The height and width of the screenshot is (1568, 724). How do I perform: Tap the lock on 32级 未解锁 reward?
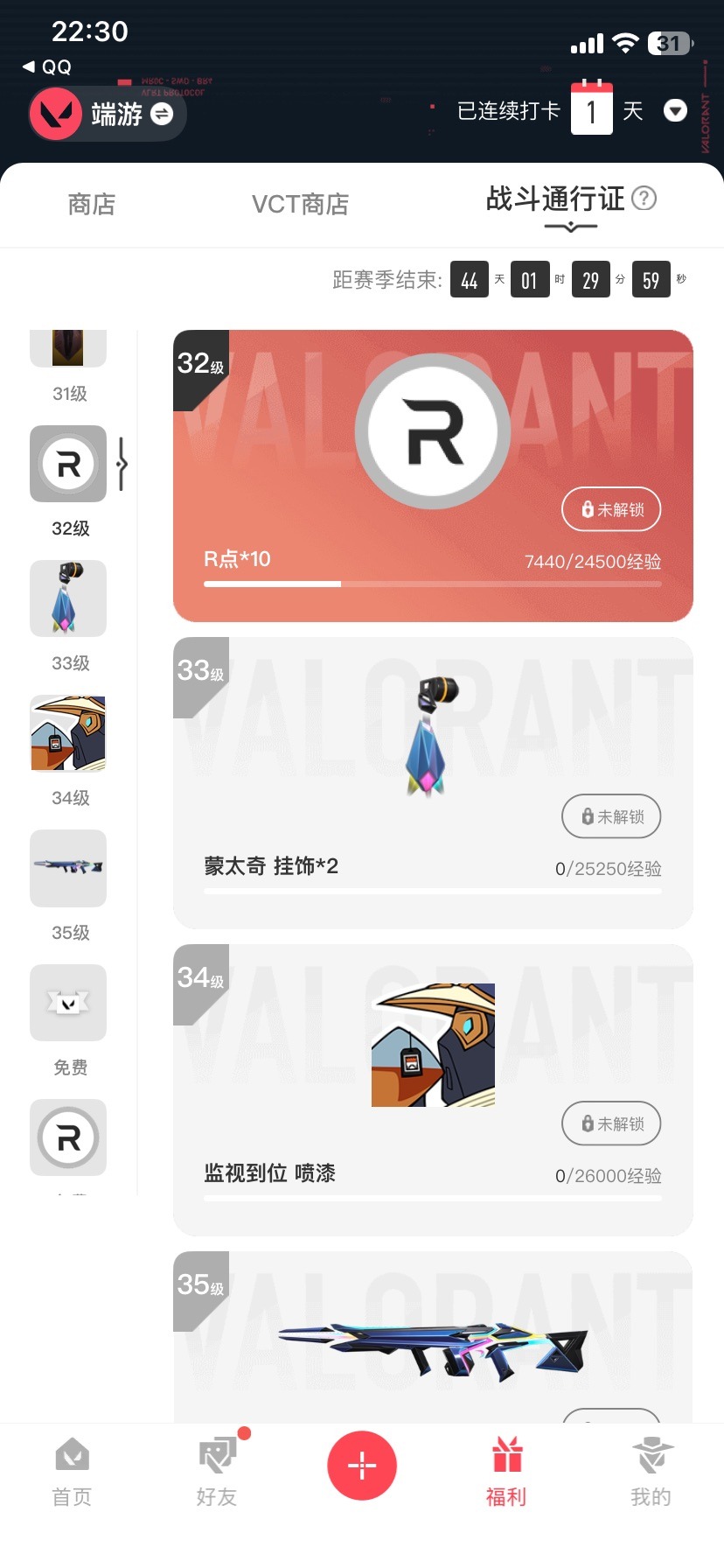tap(610, 508)
